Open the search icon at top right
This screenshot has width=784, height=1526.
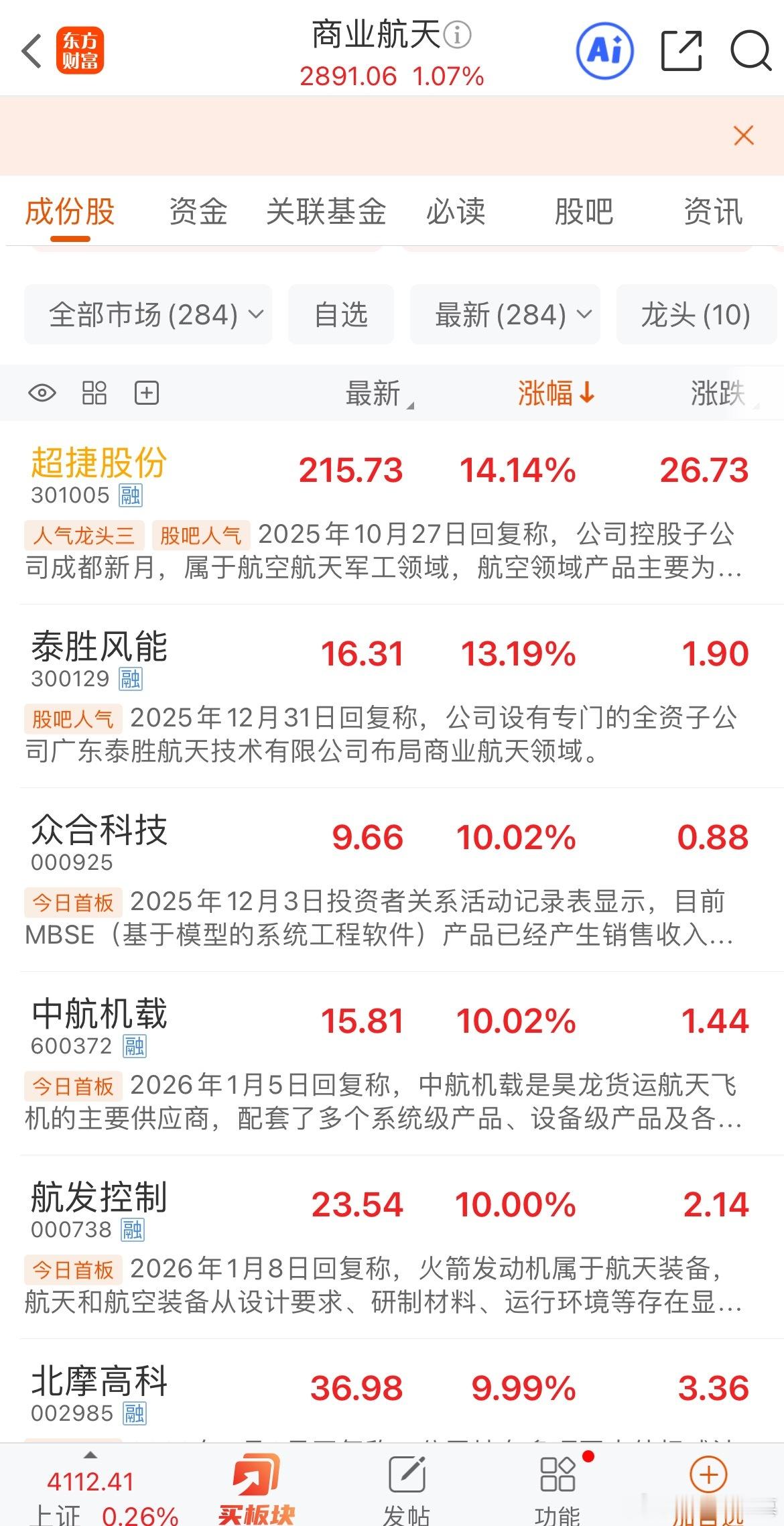tap(749, 50)
